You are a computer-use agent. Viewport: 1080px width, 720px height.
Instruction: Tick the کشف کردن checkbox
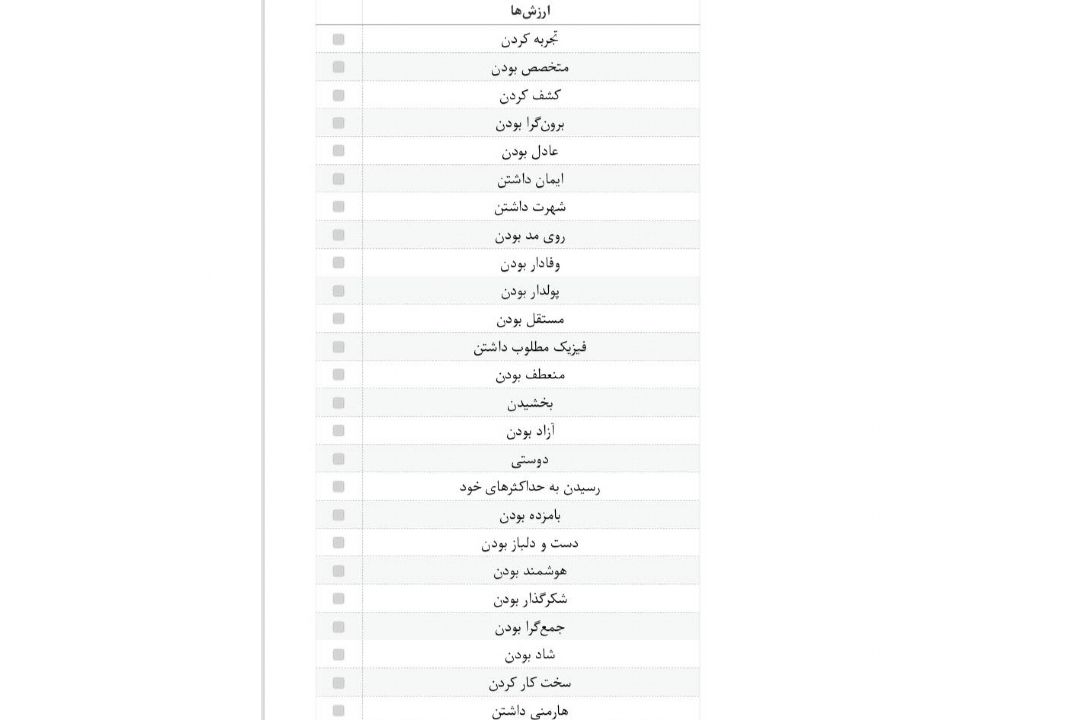pyautogui.click(x=339, y=95)
